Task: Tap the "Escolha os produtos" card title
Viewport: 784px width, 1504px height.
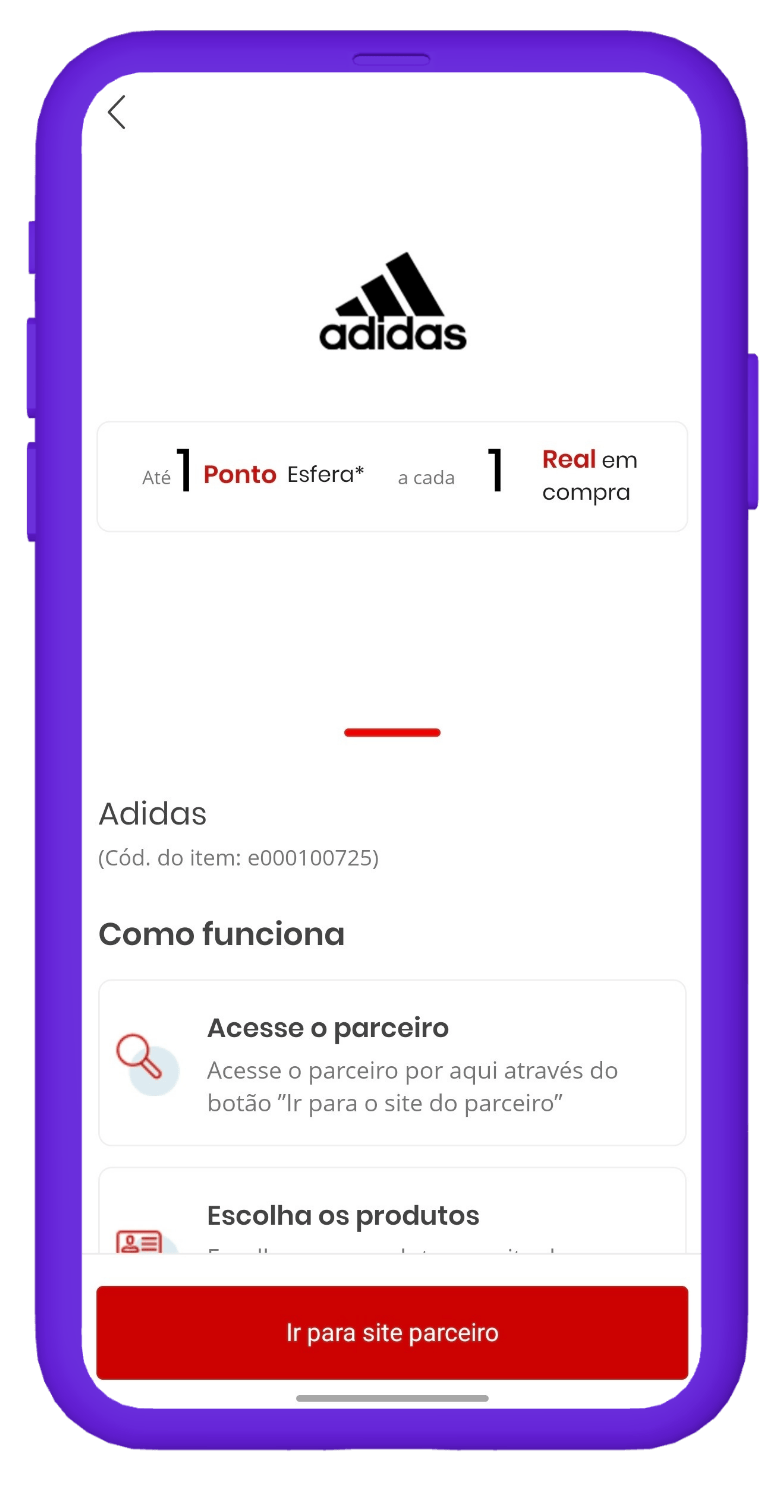Action: (x=343, y=1215)
